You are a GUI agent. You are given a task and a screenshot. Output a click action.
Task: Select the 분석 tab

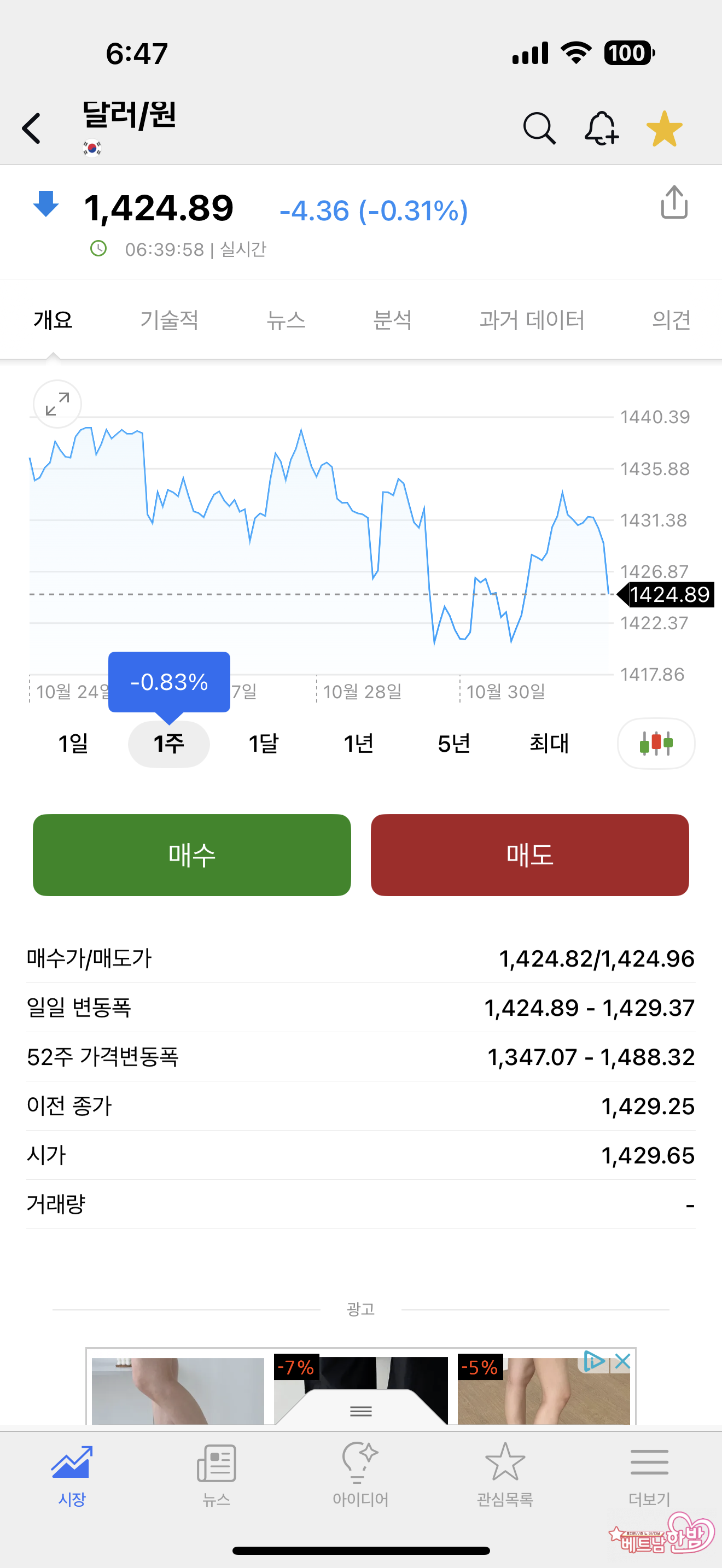click(x=392, y=320)
